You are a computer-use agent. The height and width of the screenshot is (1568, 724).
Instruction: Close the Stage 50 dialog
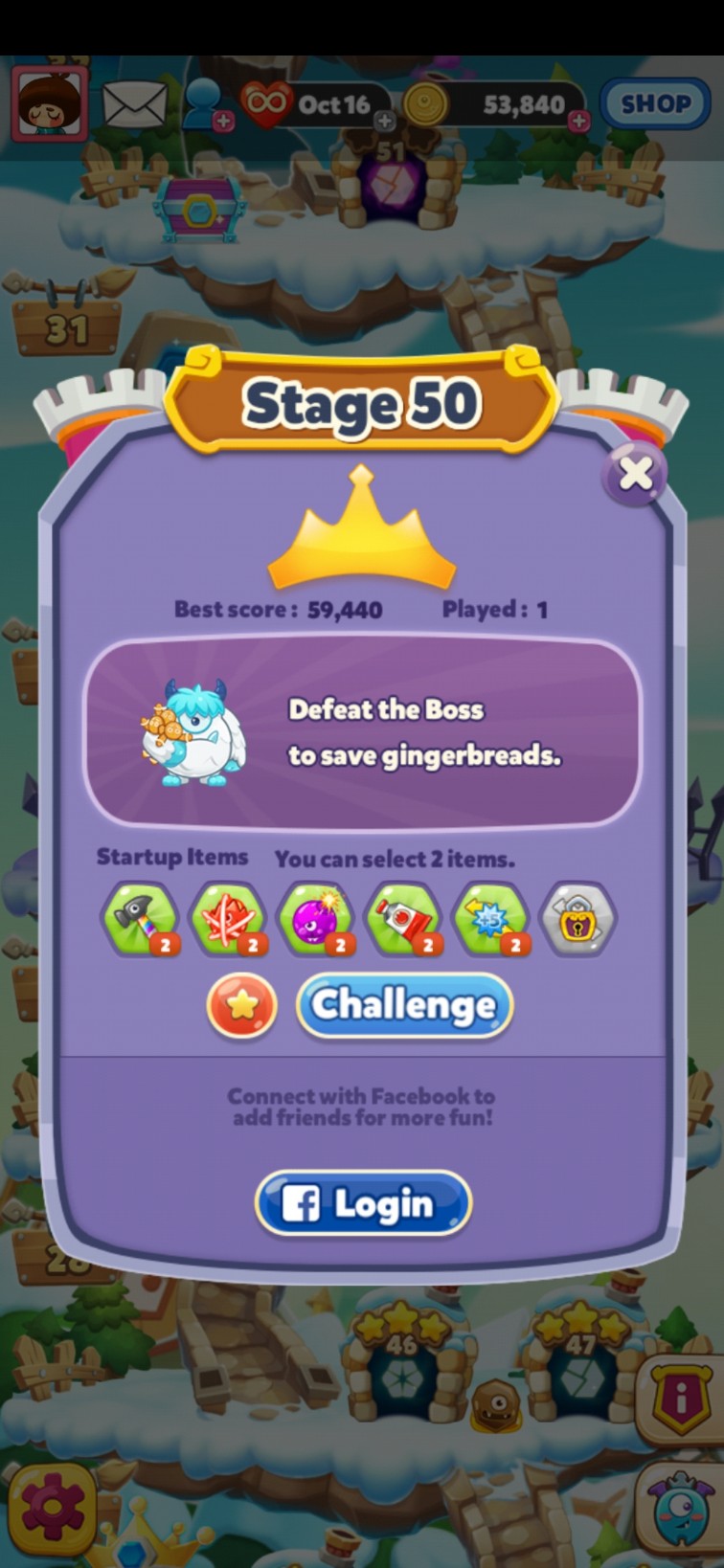(x=635, y=473)
